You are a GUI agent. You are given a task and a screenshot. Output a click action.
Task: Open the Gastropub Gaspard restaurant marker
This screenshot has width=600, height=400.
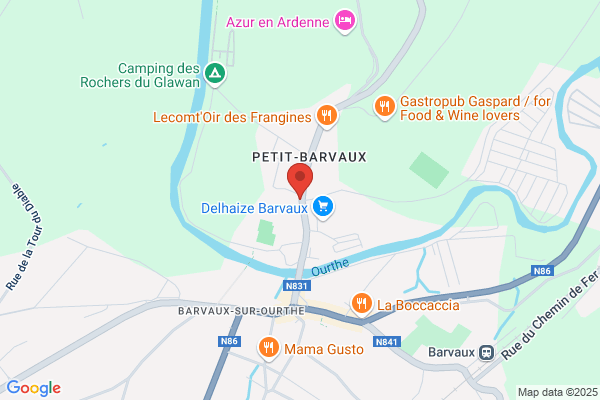click(x=385, y=107)
